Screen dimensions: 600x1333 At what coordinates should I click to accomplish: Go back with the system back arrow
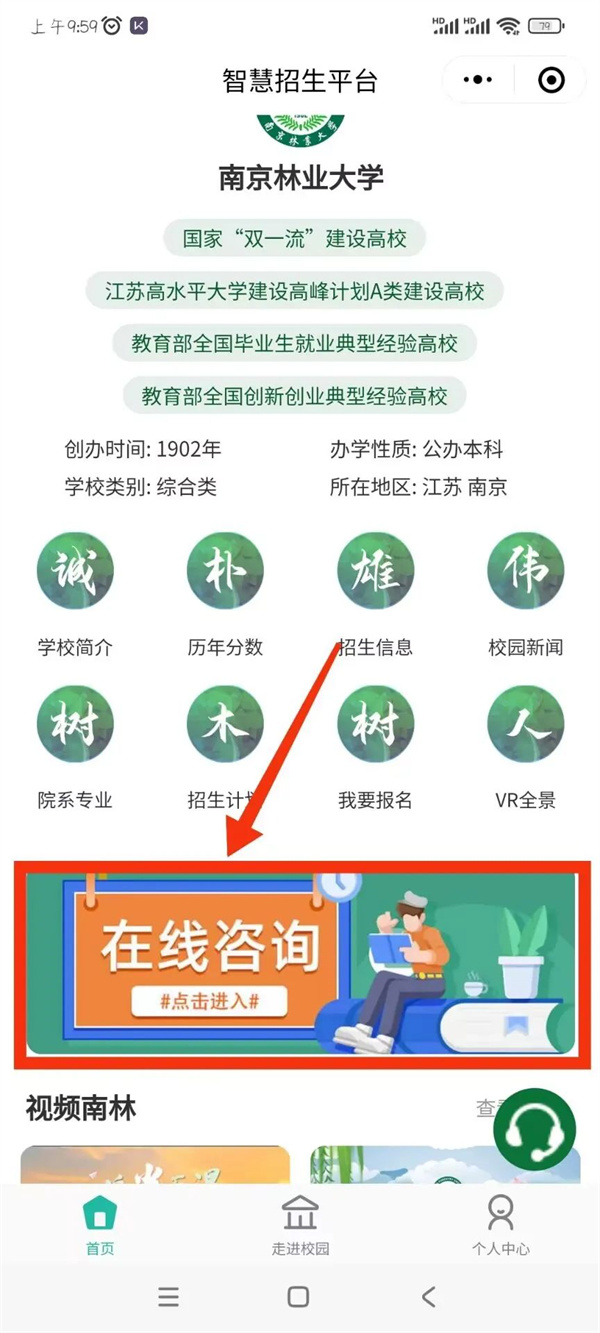tap(429, 1297)
